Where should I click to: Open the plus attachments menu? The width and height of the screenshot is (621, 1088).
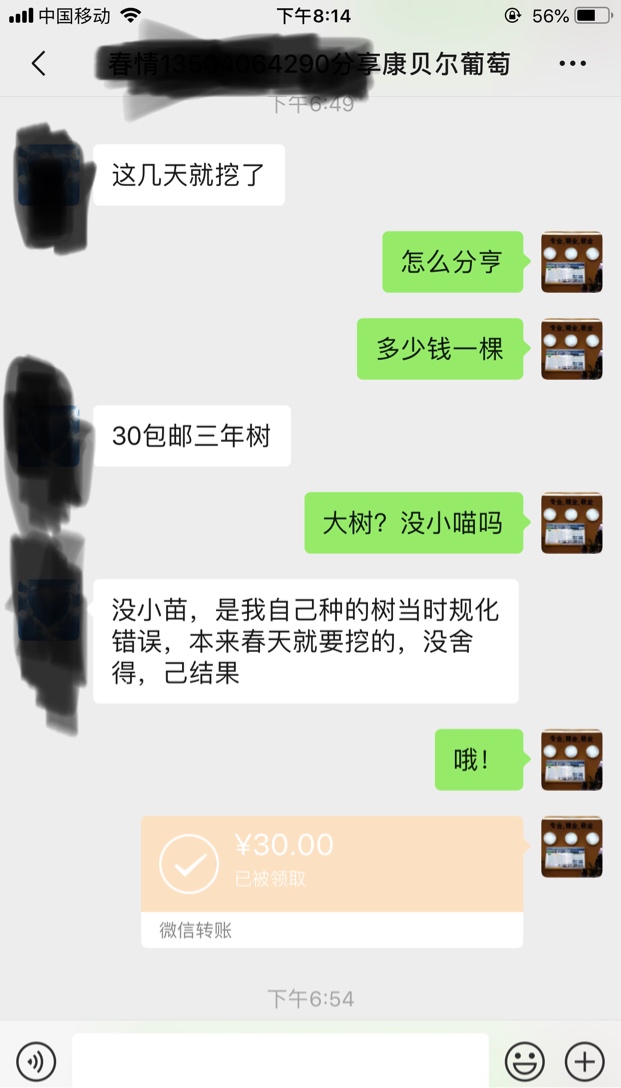pos(584,1061)
